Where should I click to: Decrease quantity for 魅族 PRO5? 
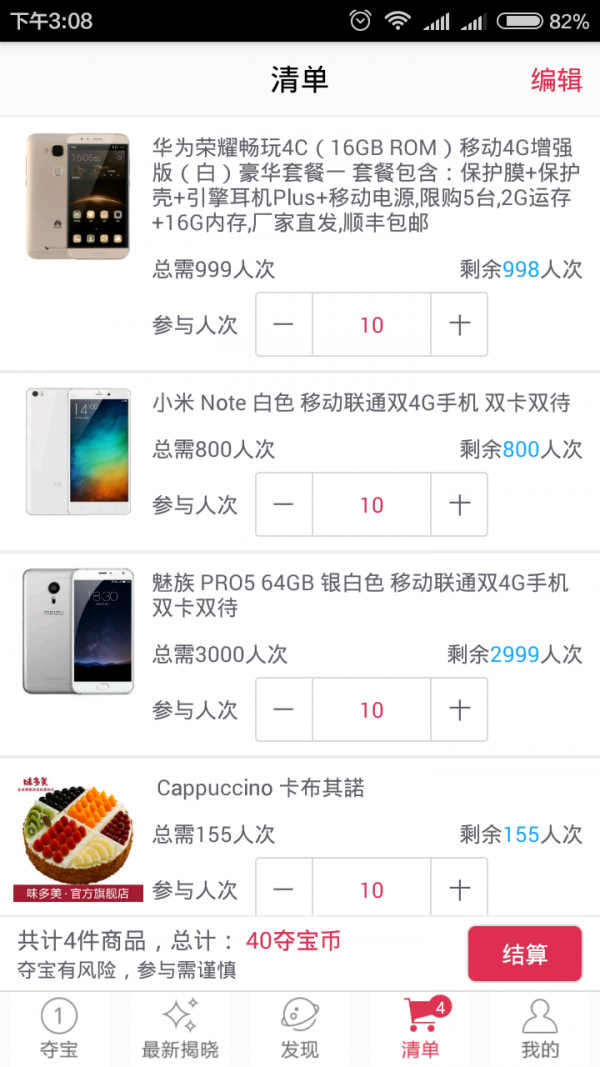pos(284,709)
